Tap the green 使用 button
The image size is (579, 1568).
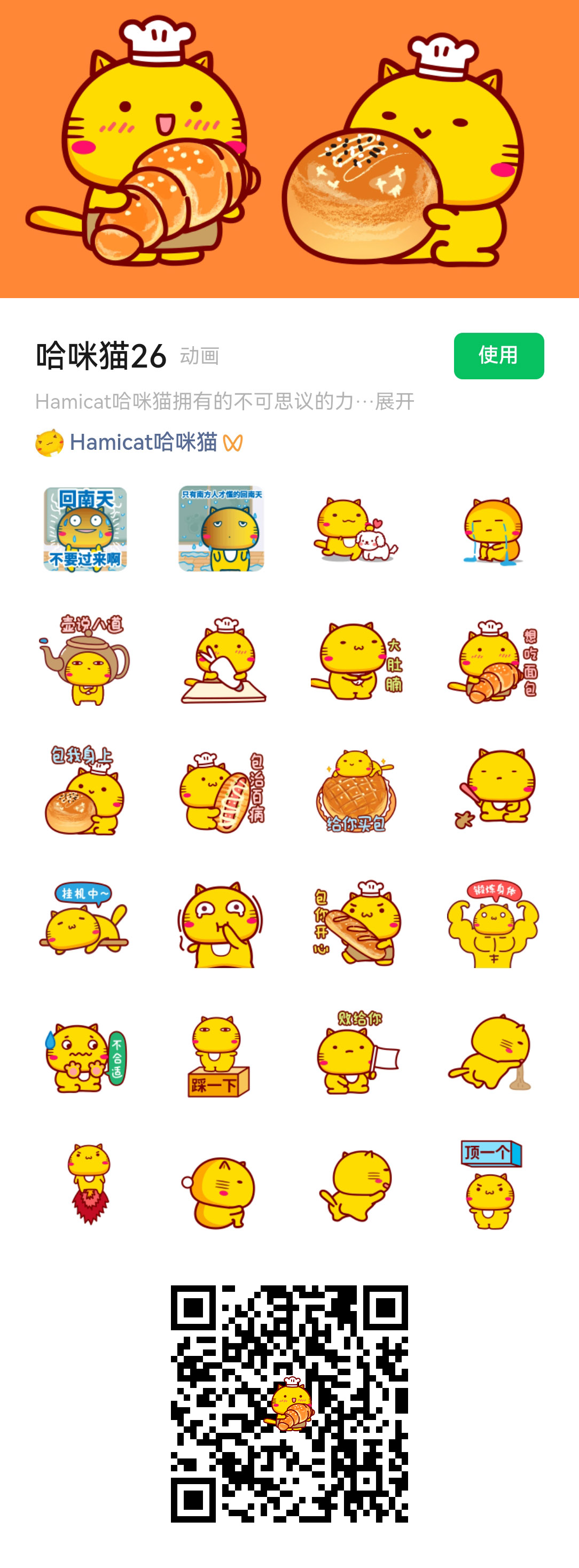pos(498,355)
